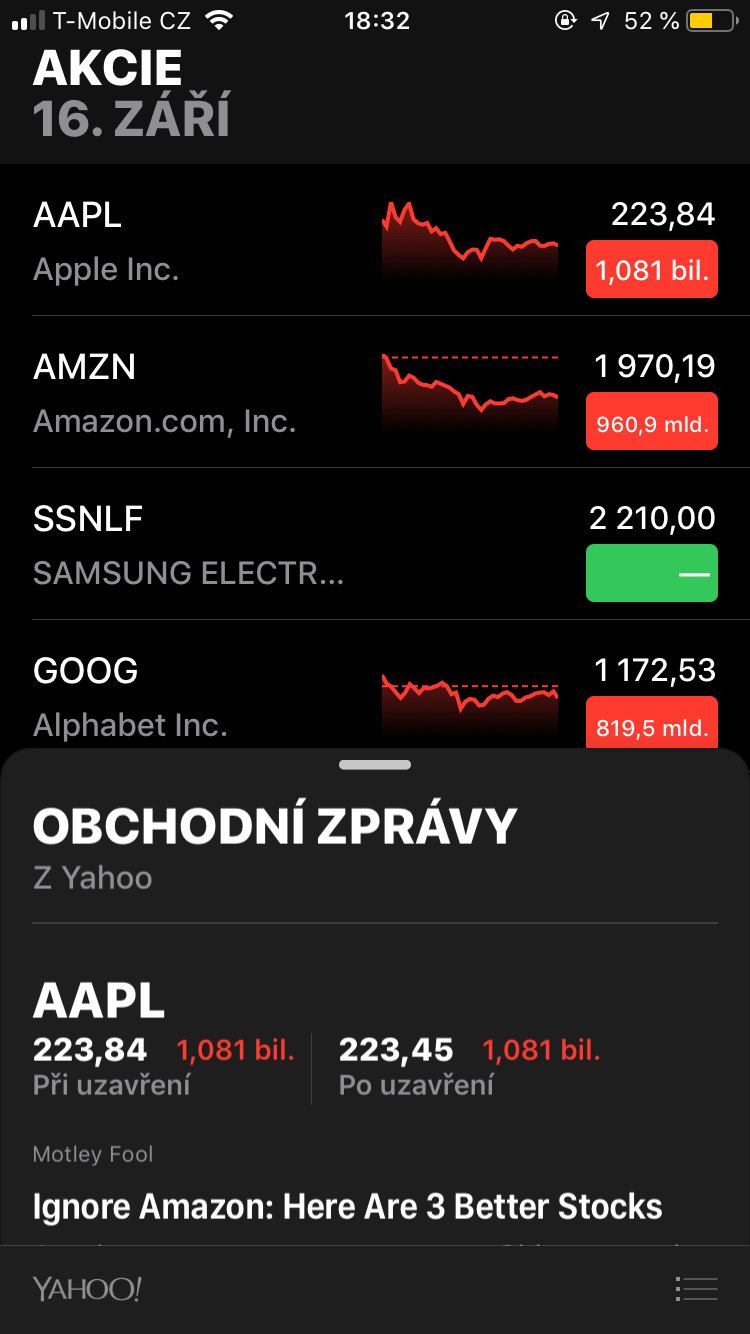
Task: Open article Ignore Amazon: Here Are 3 Better Stocks
Action: coord(347,1207)
